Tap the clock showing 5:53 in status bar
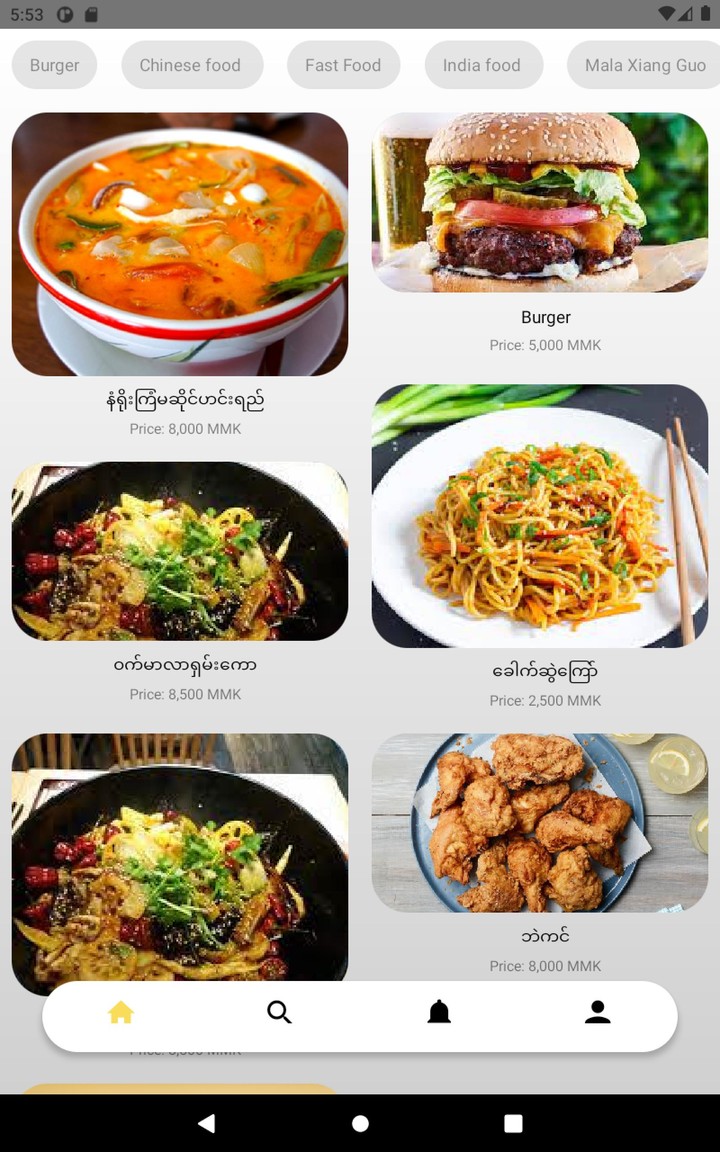 [x=25, y=14]
